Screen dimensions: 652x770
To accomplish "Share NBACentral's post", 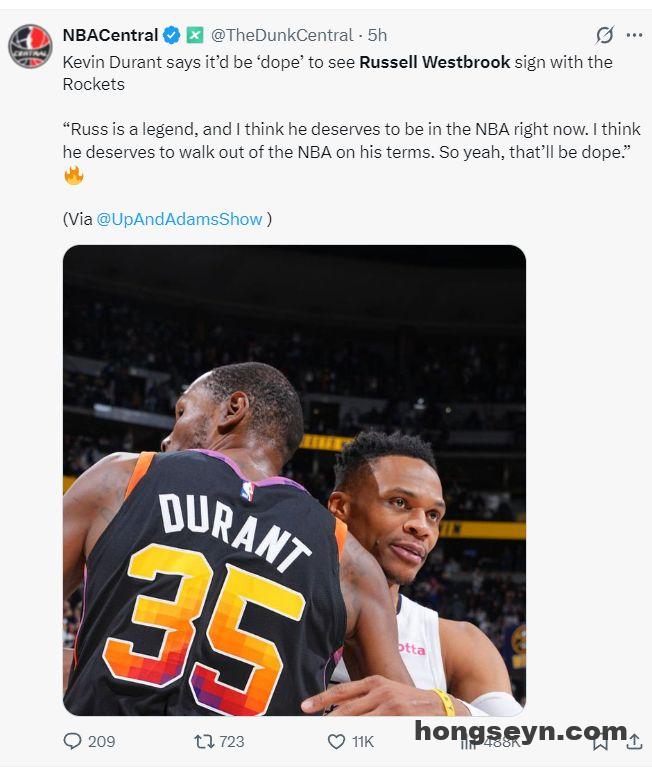I will tap(634, 742).
